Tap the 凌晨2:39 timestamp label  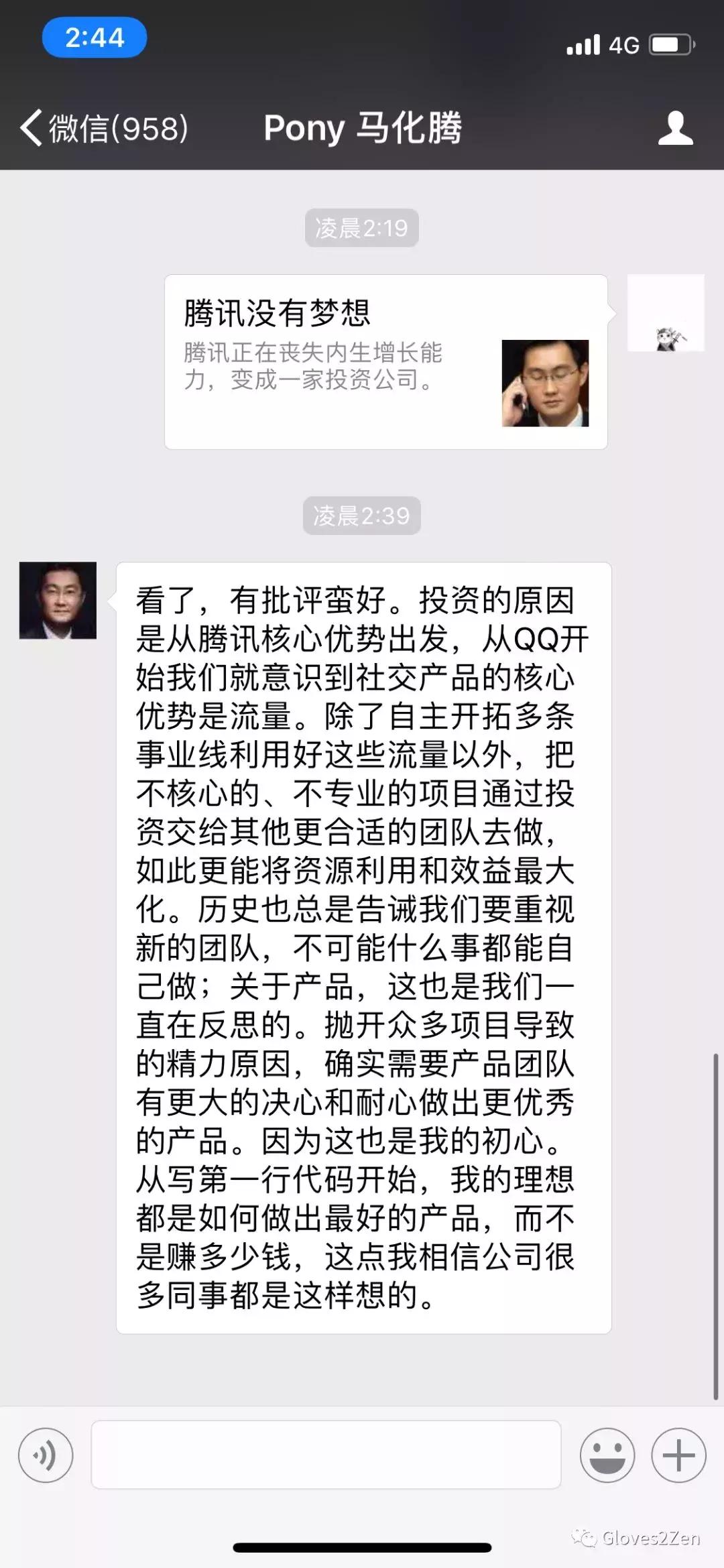point(362,516)
